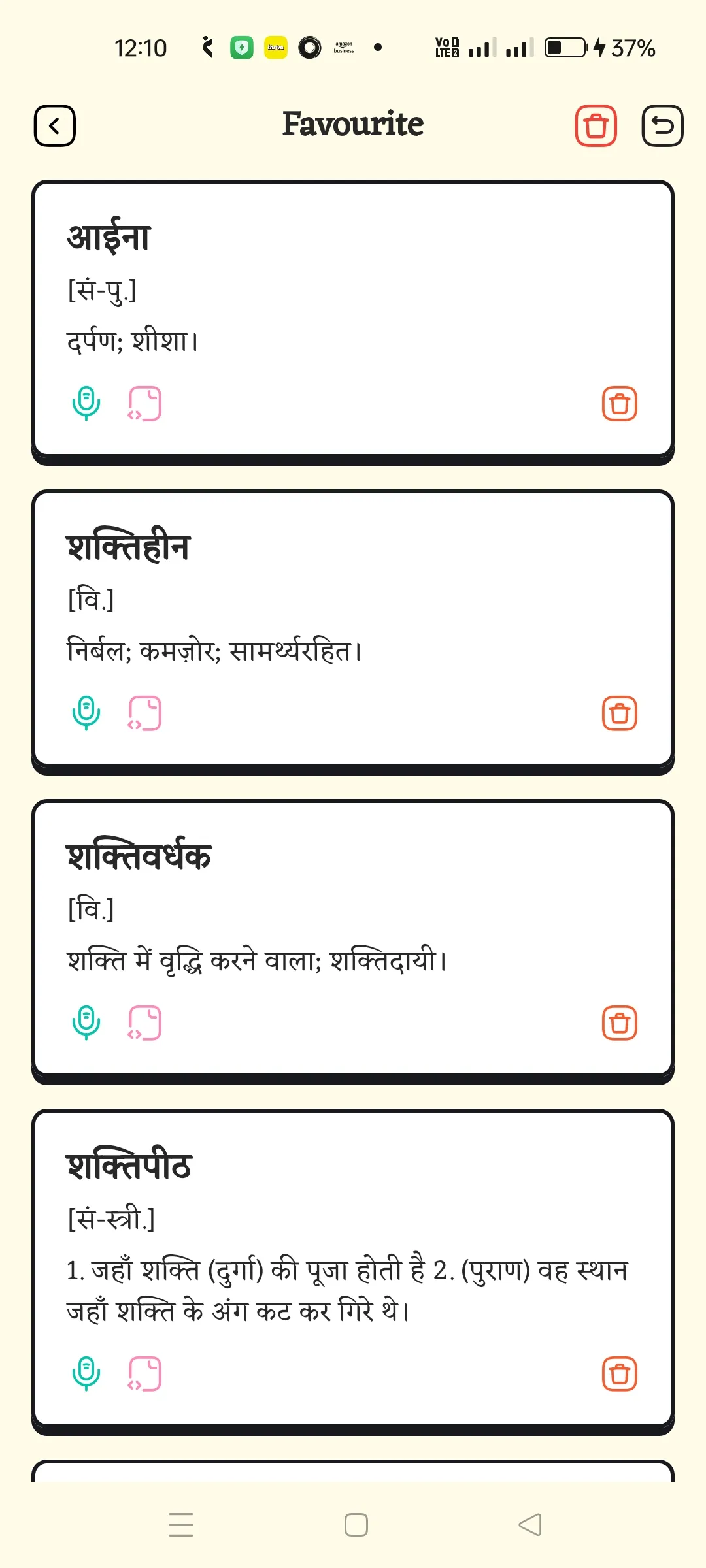
Task: Remove शक्तिपीठ entry with its trash icon
Action: (x=619, y=1373)
